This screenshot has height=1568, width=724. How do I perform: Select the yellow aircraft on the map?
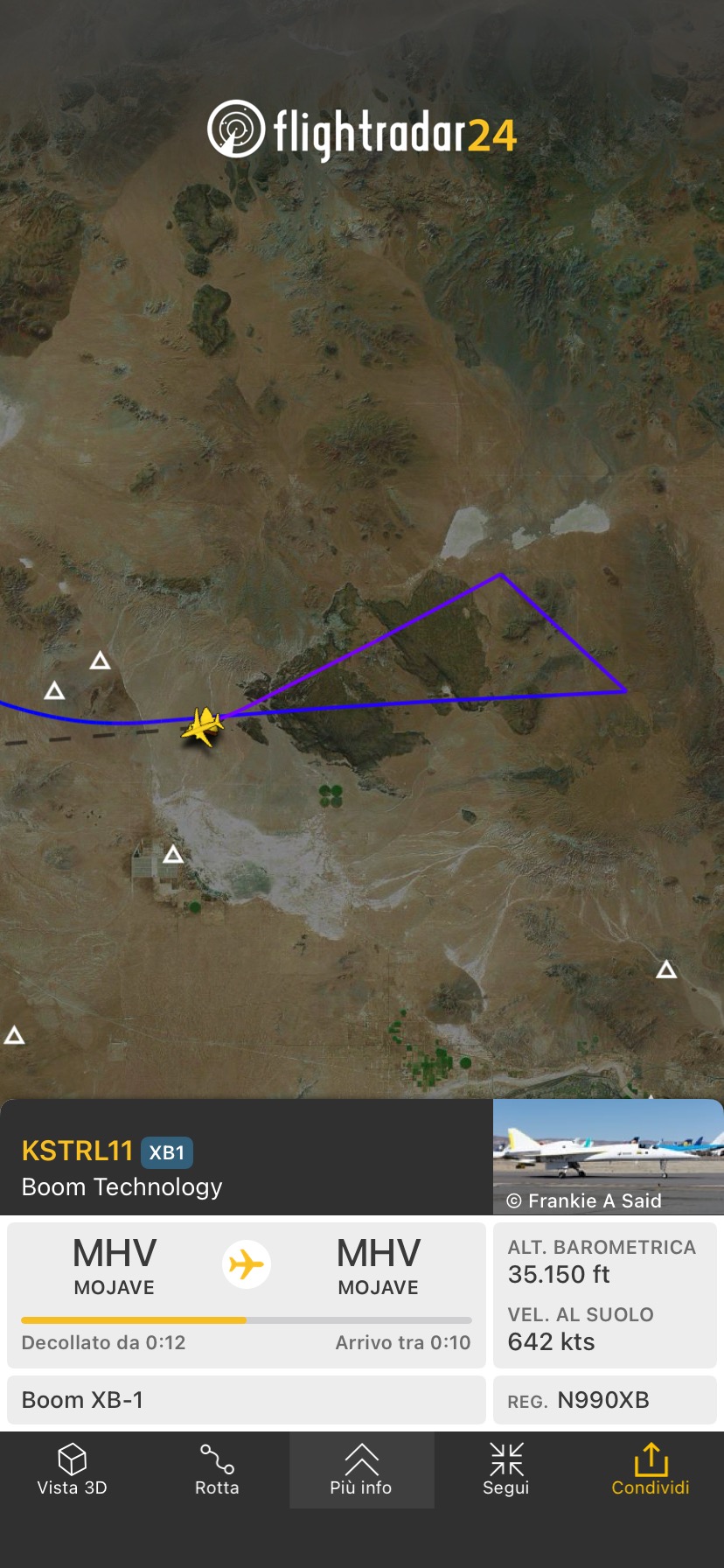(x=204, y=726)
